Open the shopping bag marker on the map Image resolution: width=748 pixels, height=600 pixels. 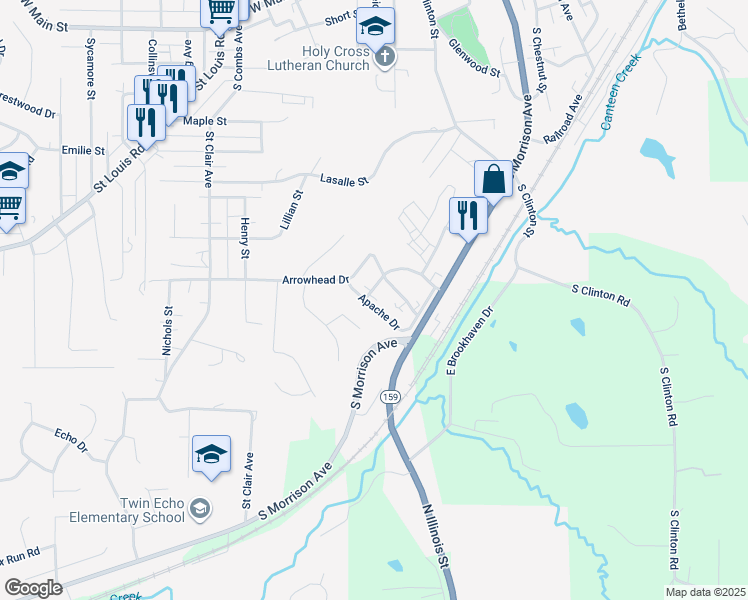[x=493, y=180]
